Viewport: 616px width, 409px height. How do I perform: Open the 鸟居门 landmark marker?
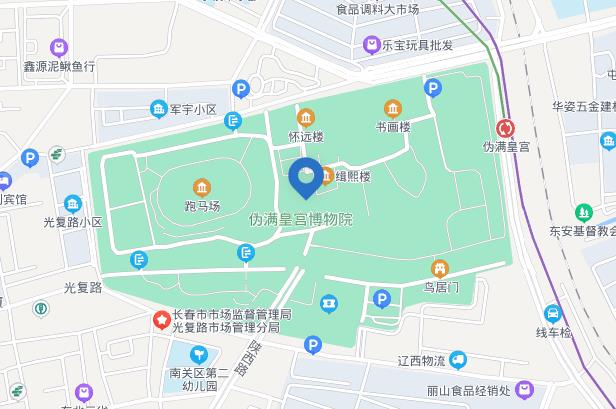[439, 269]
